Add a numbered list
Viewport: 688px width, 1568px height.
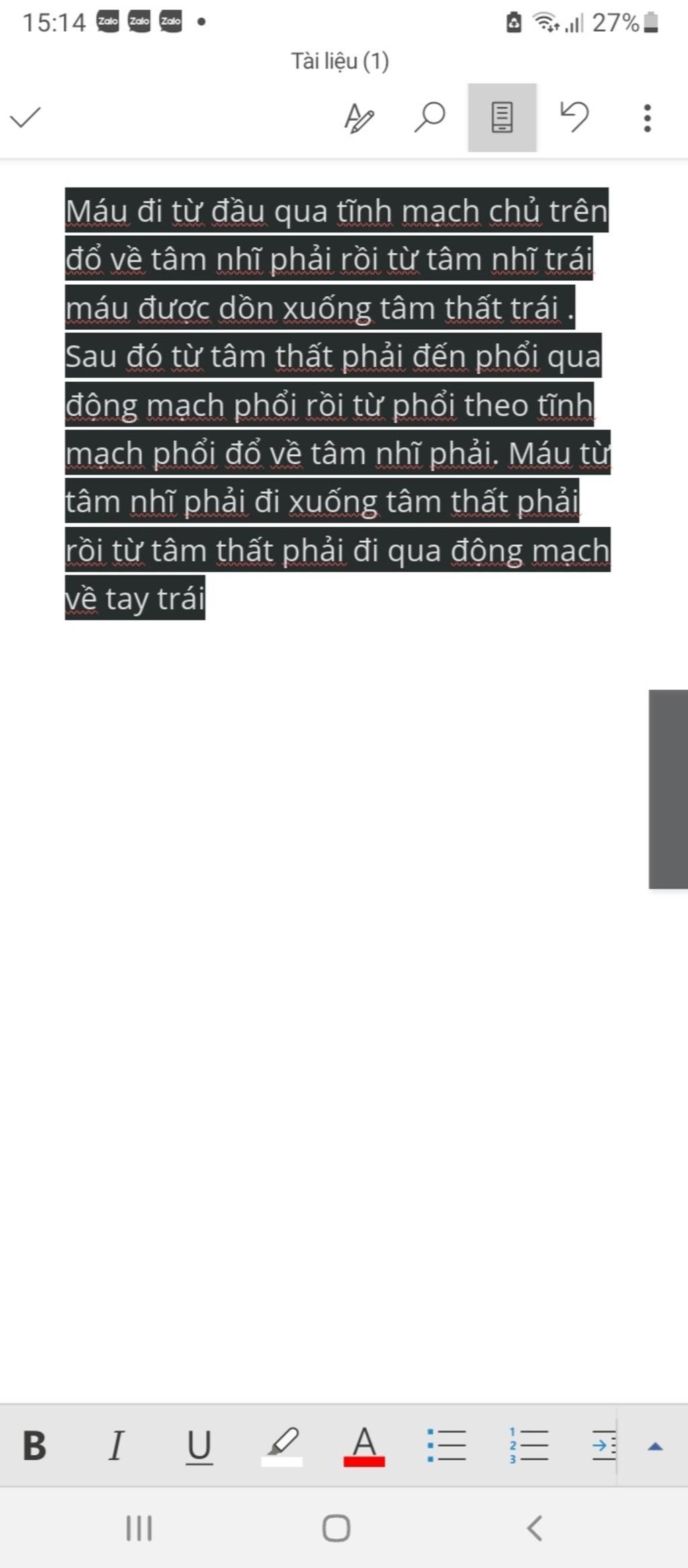(528, 1446)
